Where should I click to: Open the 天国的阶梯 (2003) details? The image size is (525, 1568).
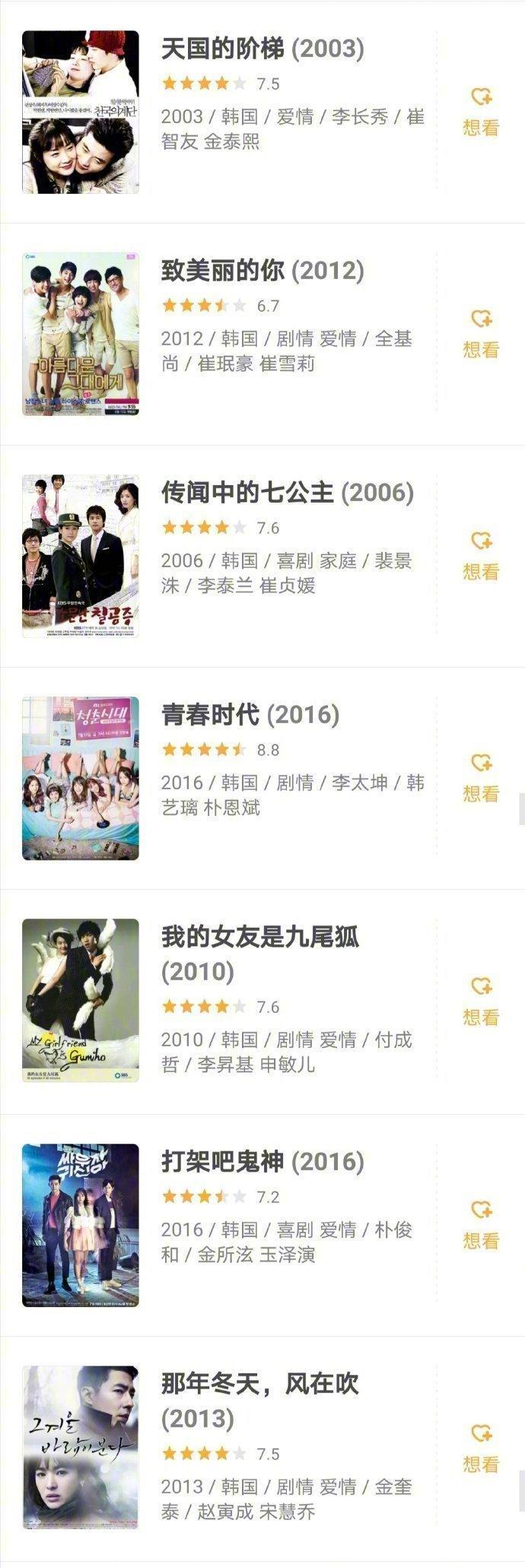coord(262,49)
